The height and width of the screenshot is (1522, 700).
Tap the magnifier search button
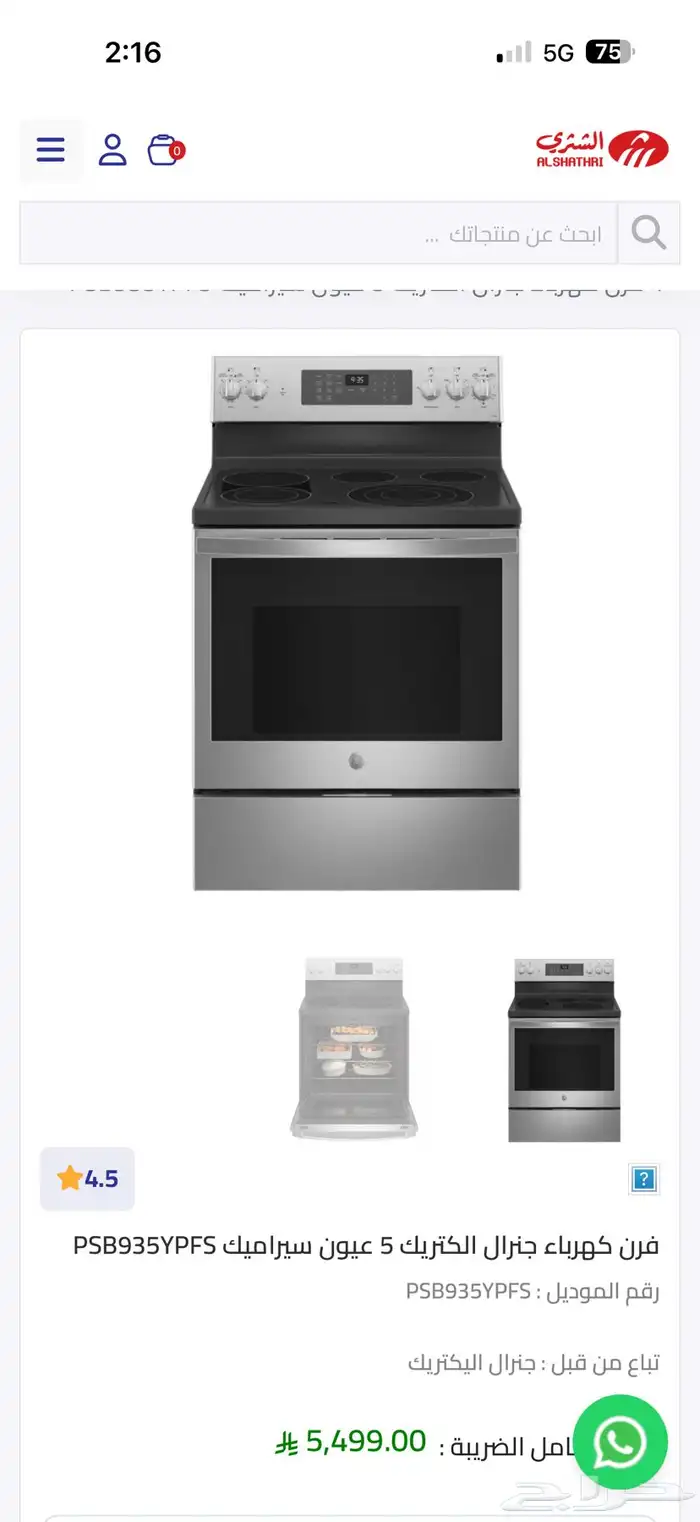649,234
